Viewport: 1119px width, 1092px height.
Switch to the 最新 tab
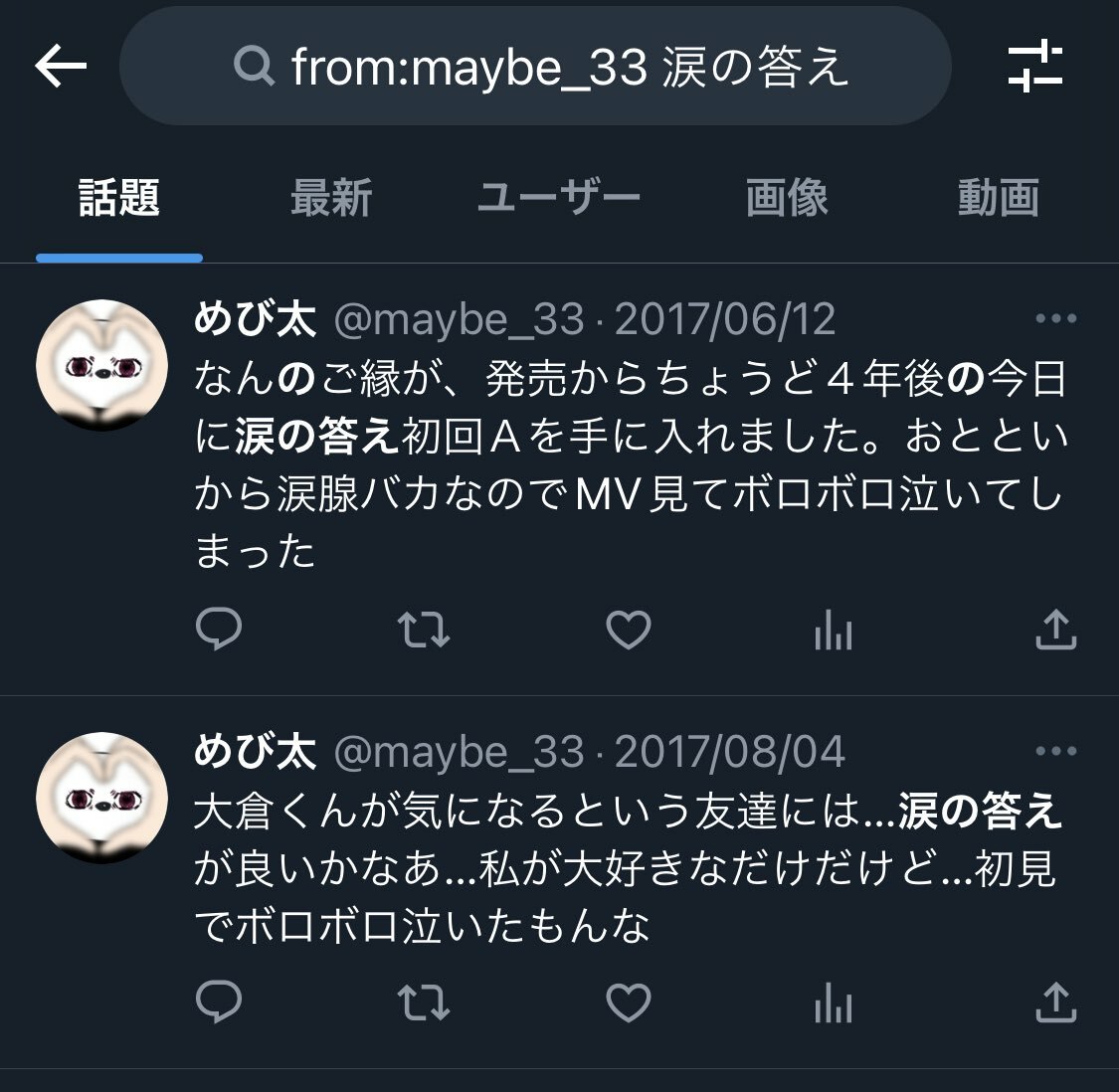(331, 197)
